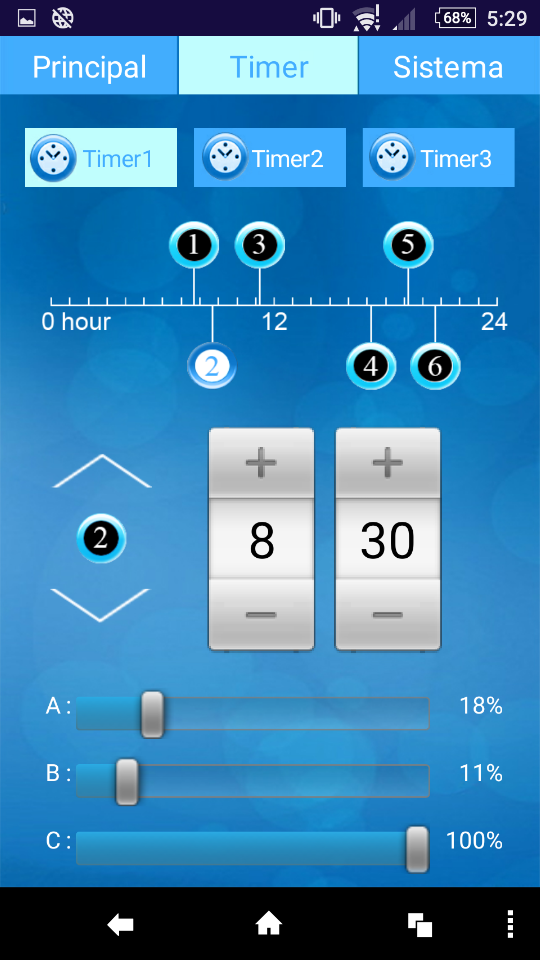Increase the hour value with plus

261,463
